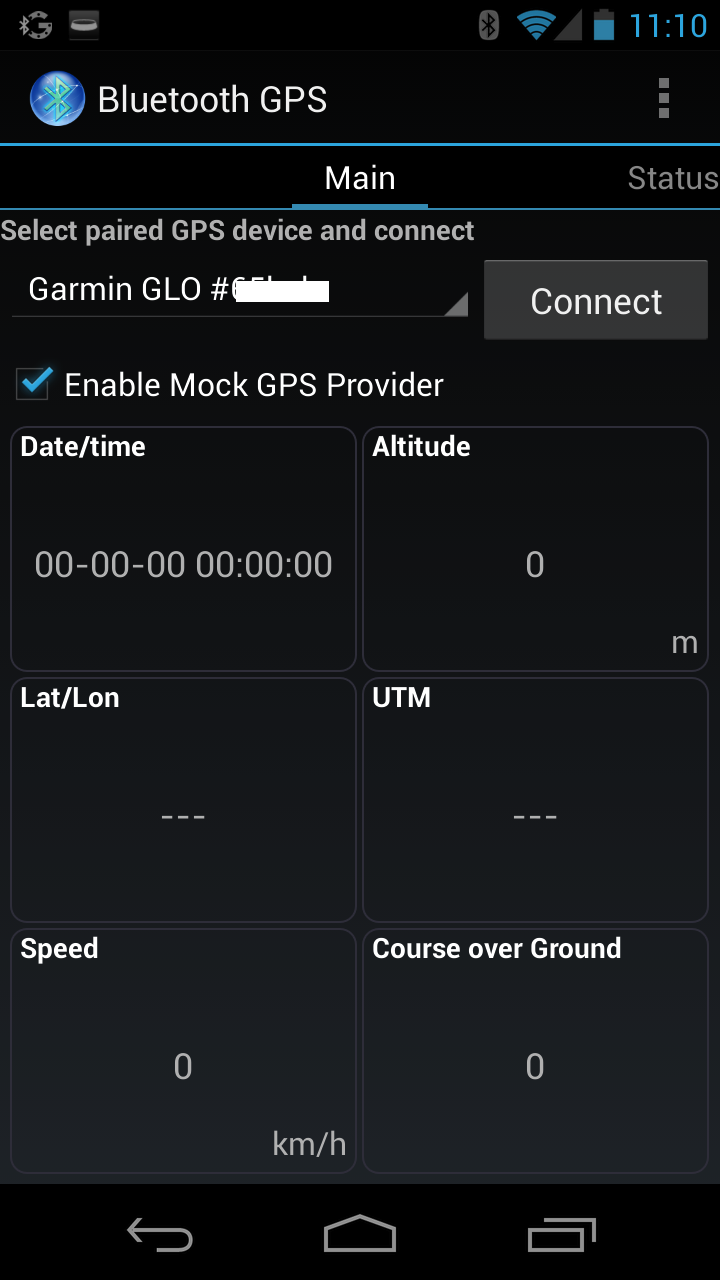The image size is (720, 1280).
Task: Select the Main tab
Action: 360,178
